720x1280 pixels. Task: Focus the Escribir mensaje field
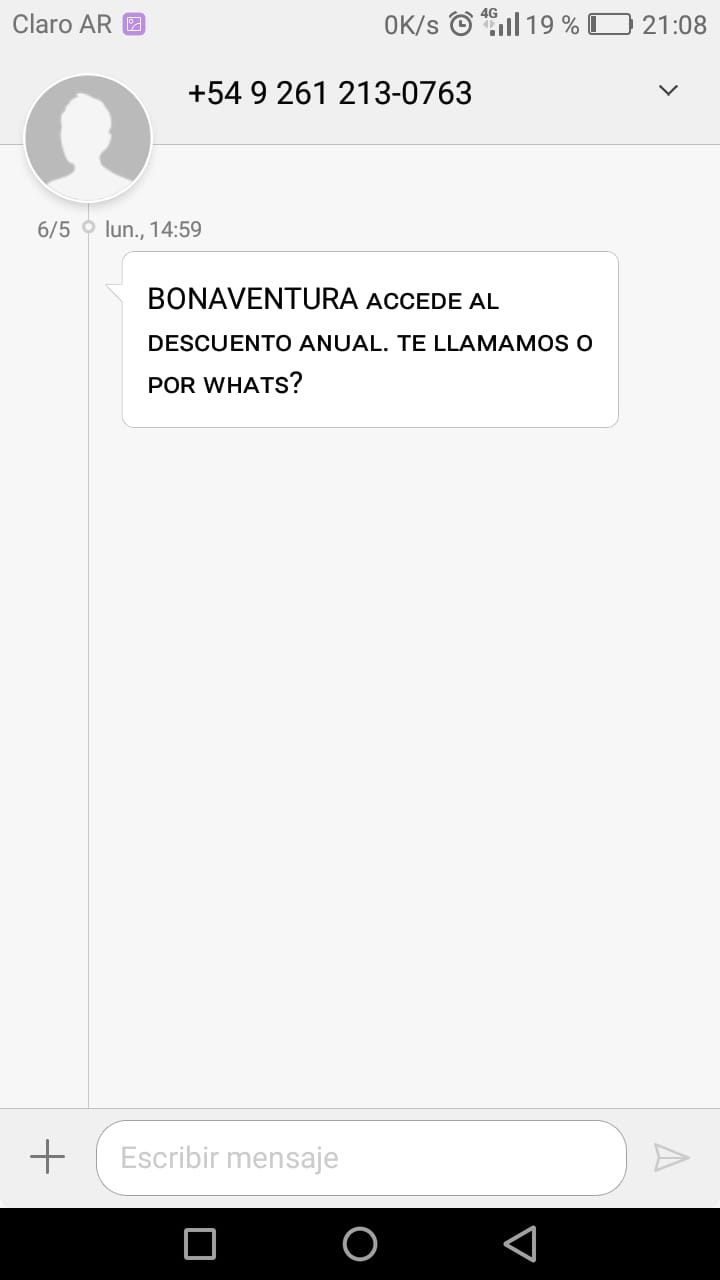(x=361, y=1158)
